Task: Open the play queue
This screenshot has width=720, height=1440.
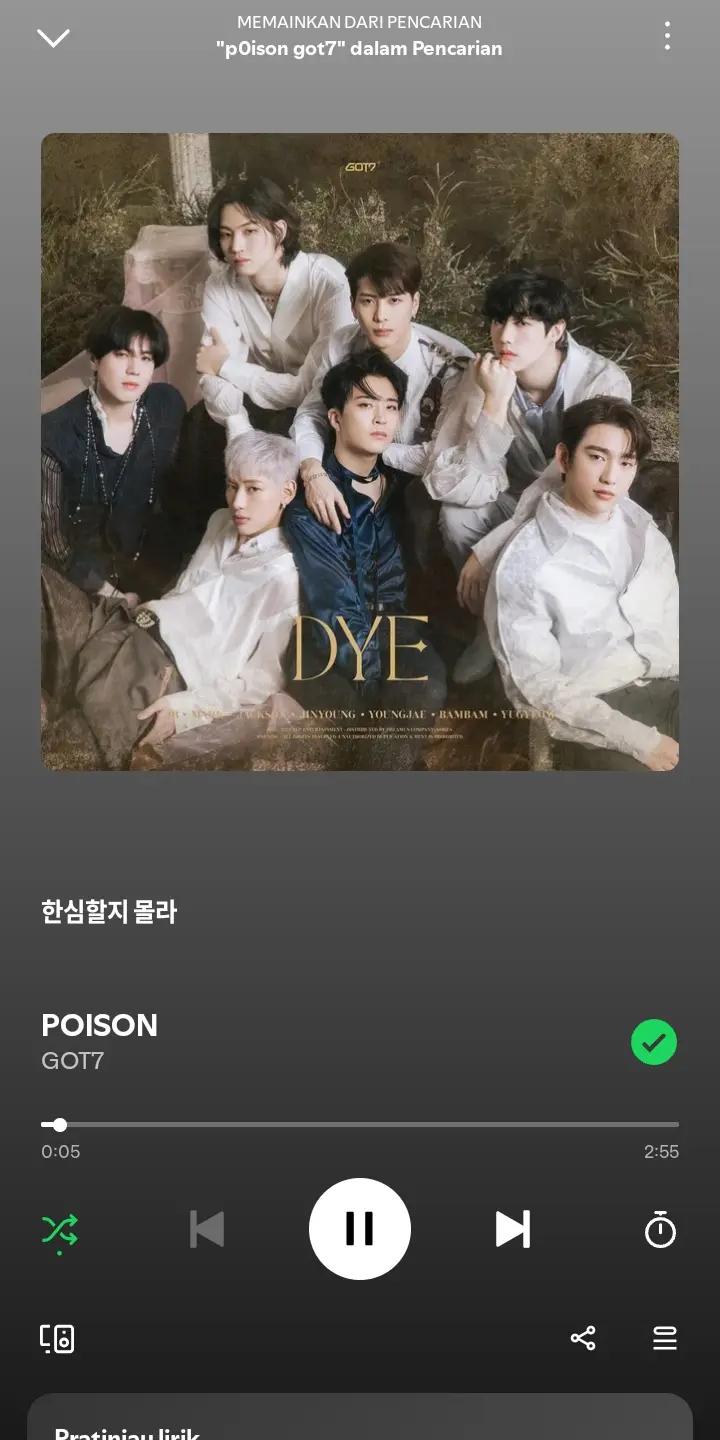Action: tap(665, 1338)
